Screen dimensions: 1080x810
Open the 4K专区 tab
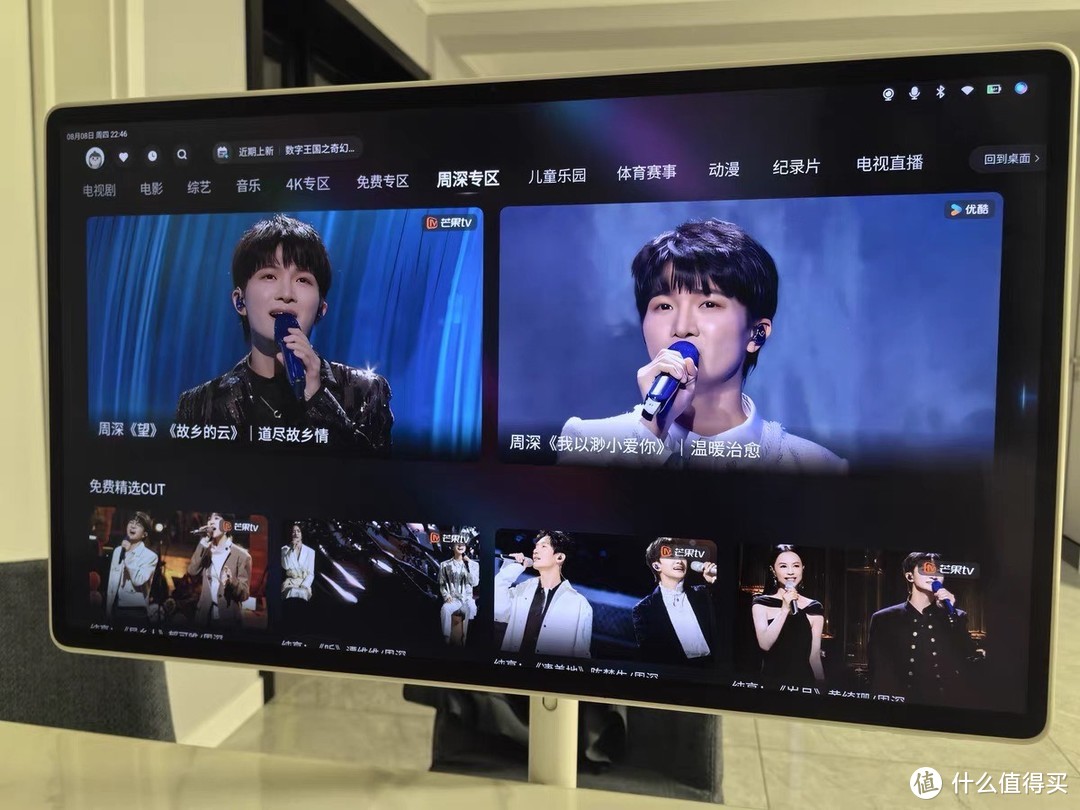tap(307, 183)
